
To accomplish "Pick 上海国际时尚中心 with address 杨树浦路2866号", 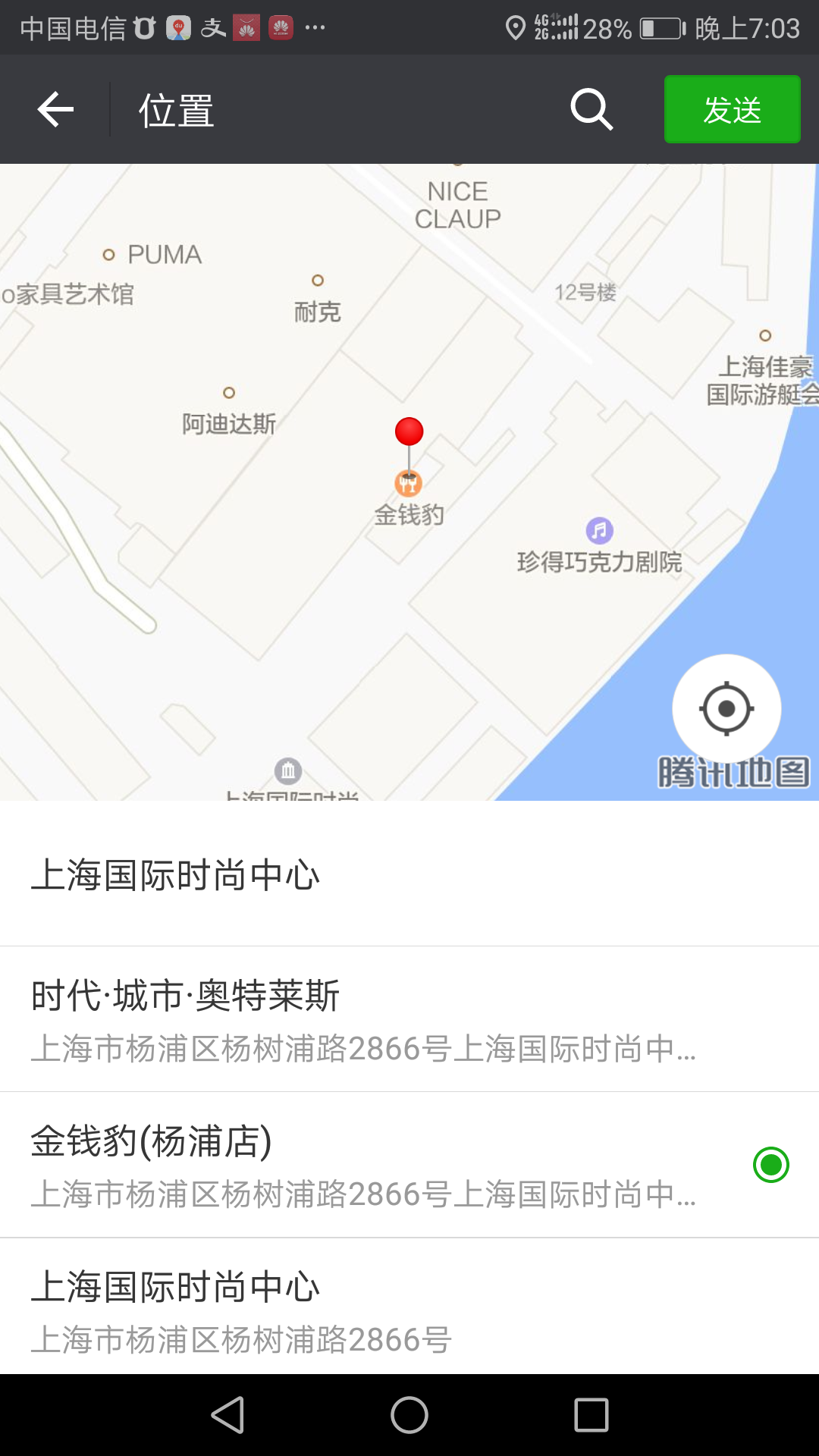I will tap(409, 1307).
